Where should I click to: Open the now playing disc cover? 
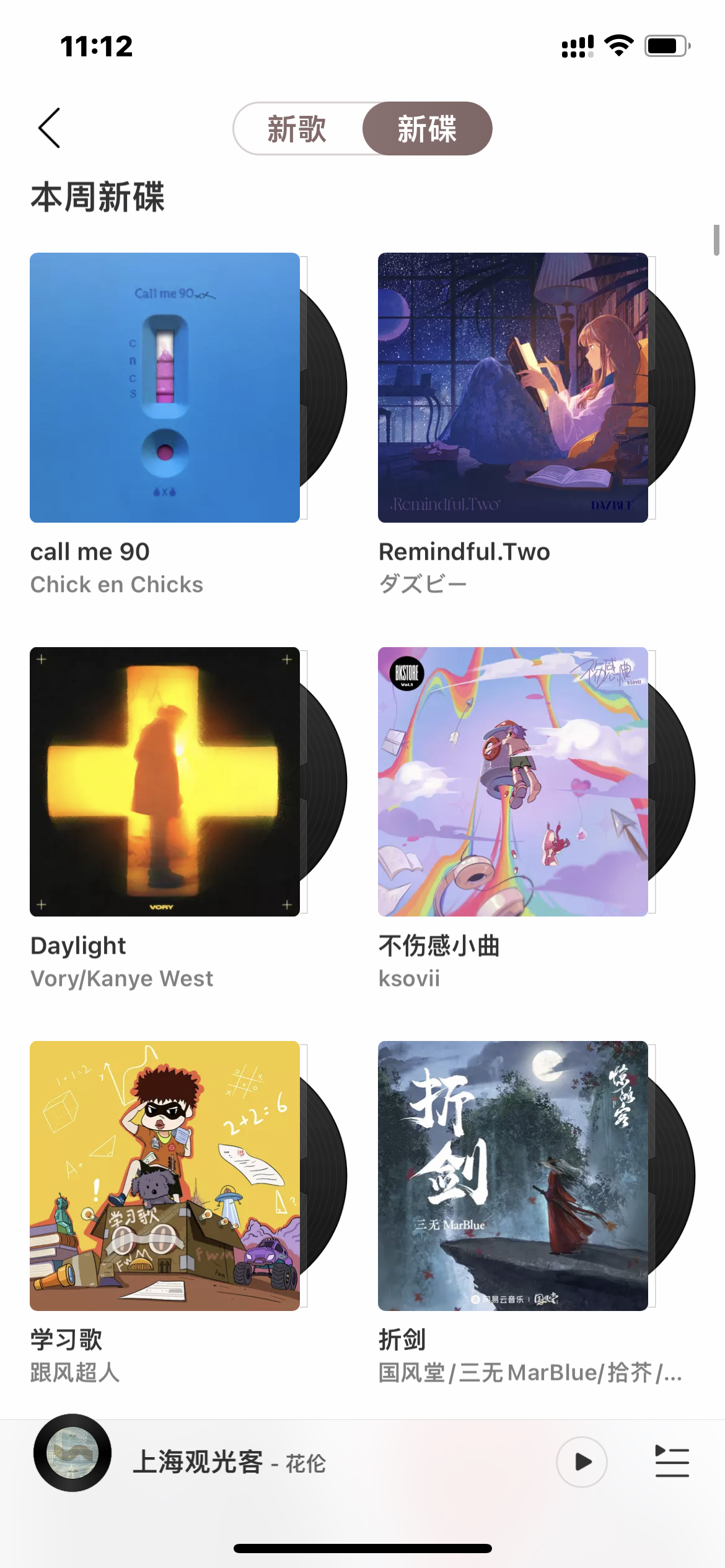tap(72, 1452)
